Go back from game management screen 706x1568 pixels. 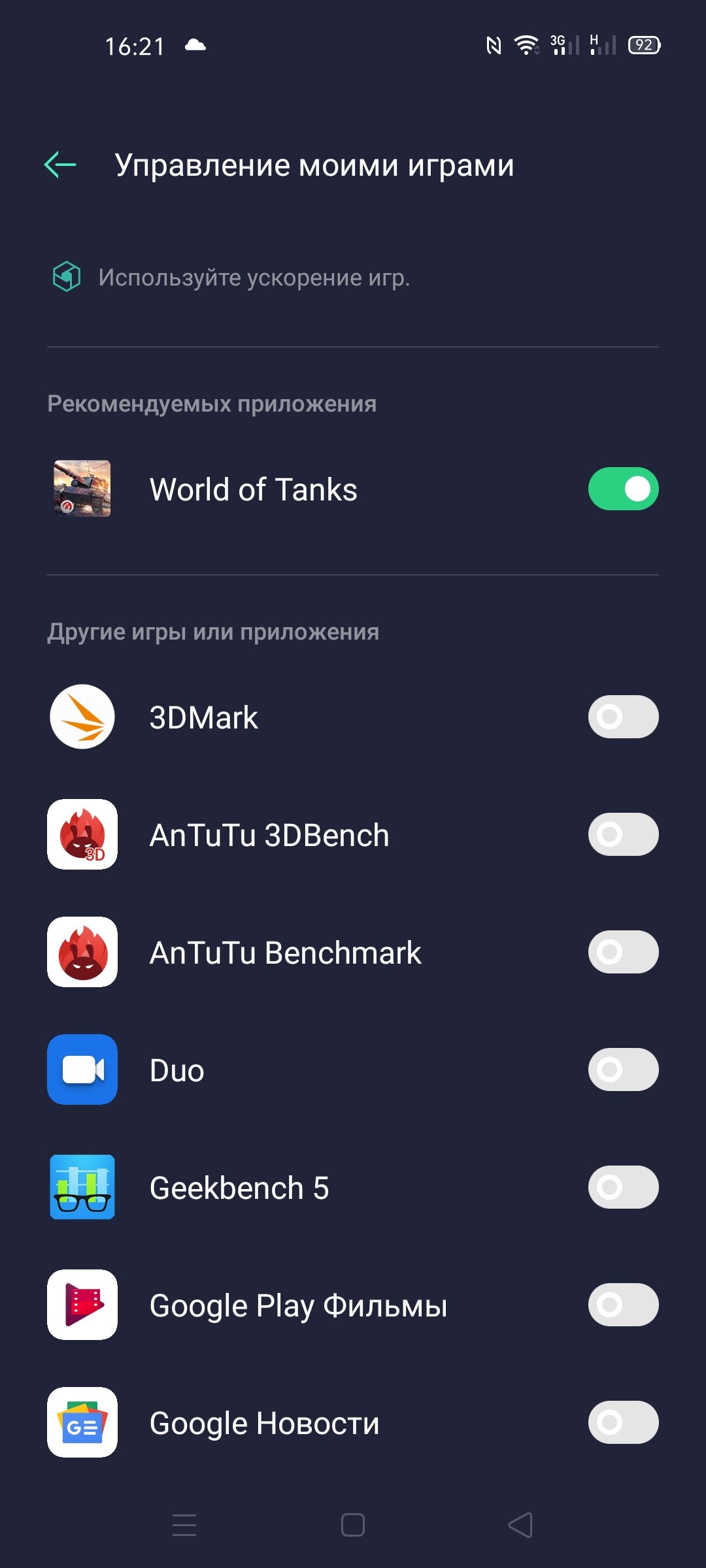click(x=60, y=165)
